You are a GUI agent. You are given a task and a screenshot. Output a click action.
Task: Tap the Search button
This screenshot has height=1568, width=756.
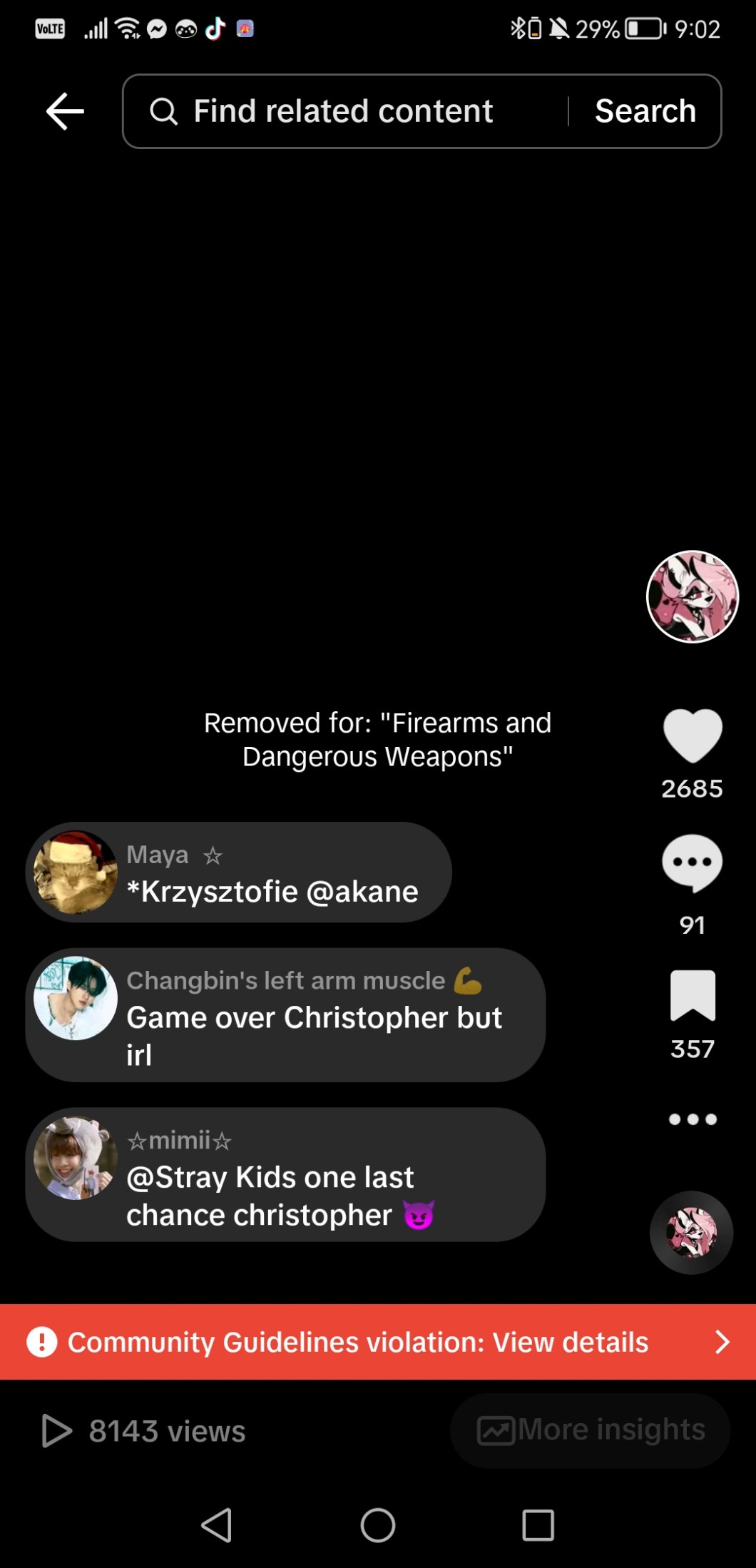(x=645, y=111)
